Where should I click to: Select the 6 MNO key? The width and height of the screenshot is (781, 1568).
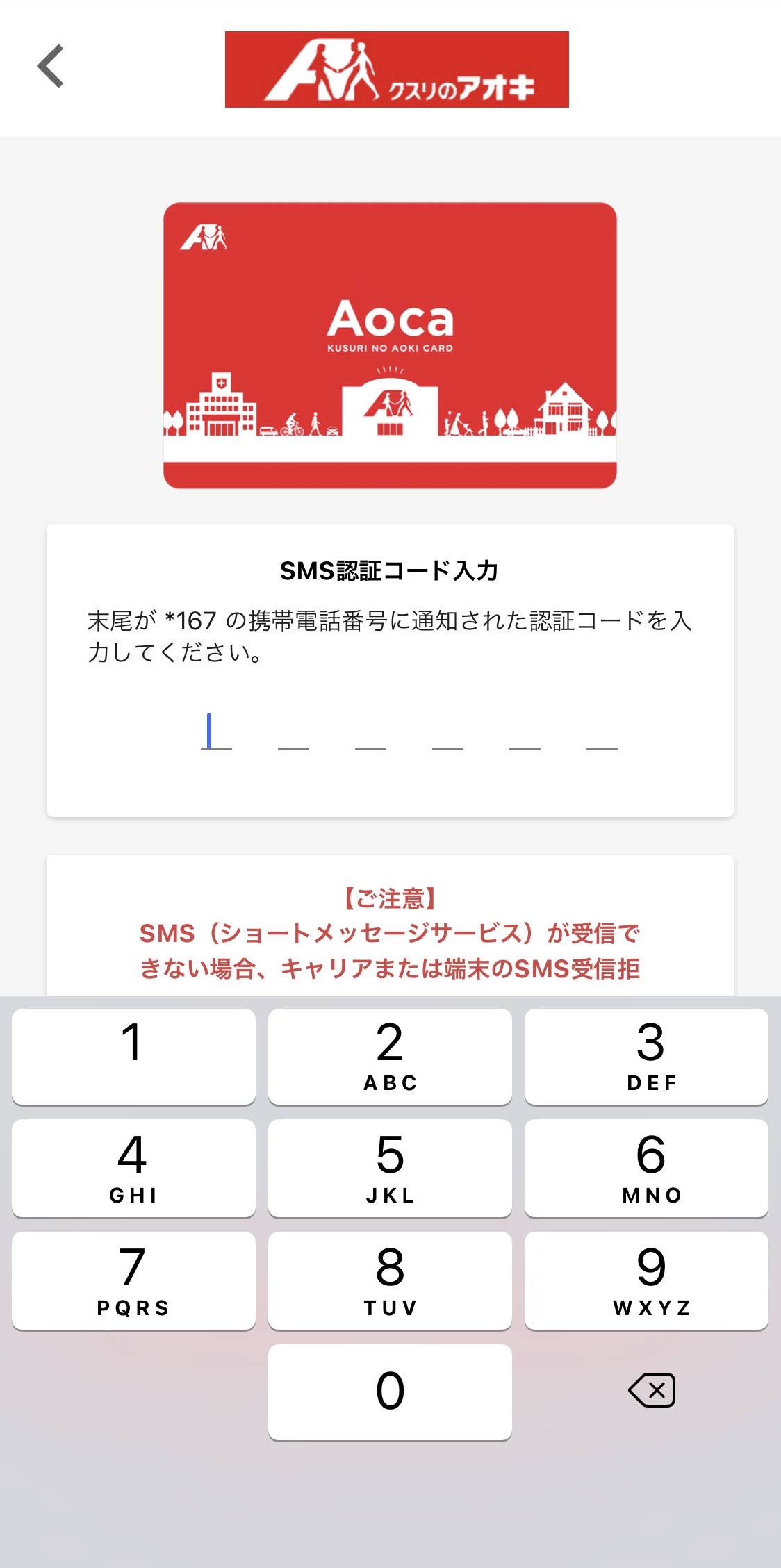tap(646, 1168)
